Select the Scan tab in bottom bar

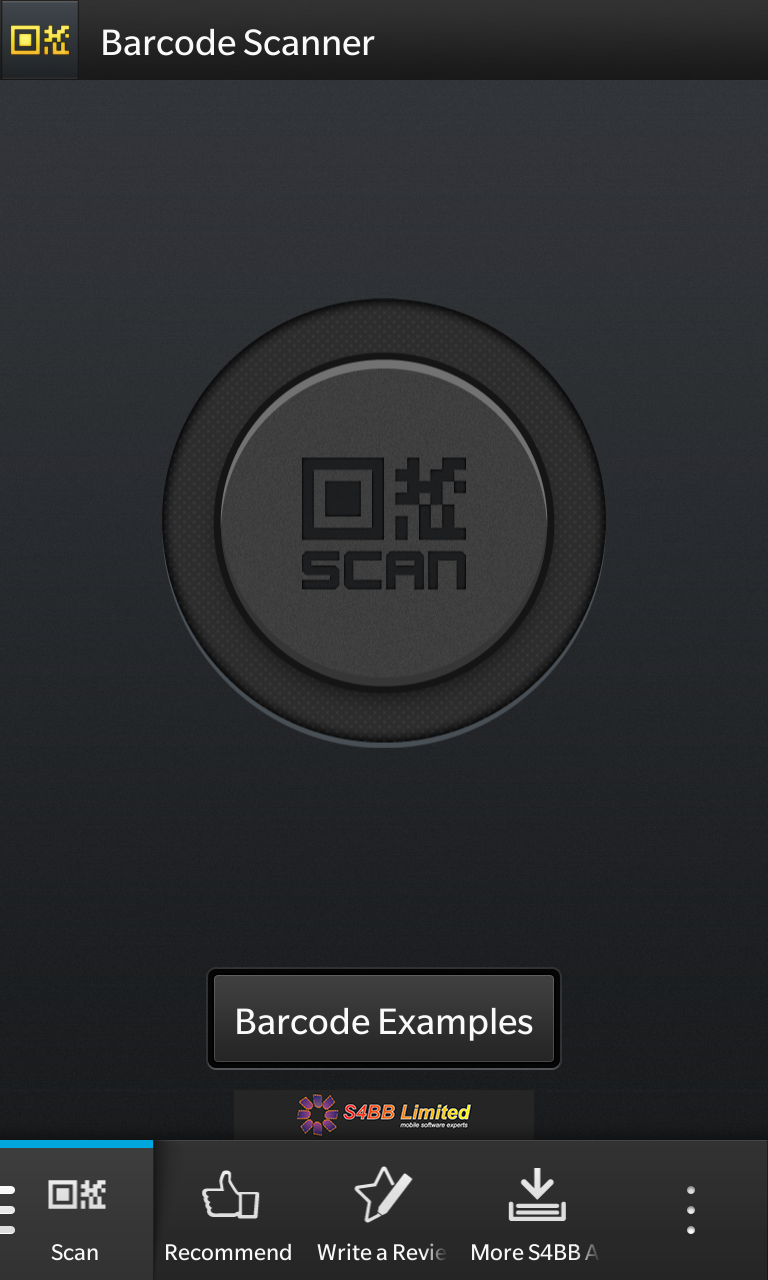point(77,1212)
